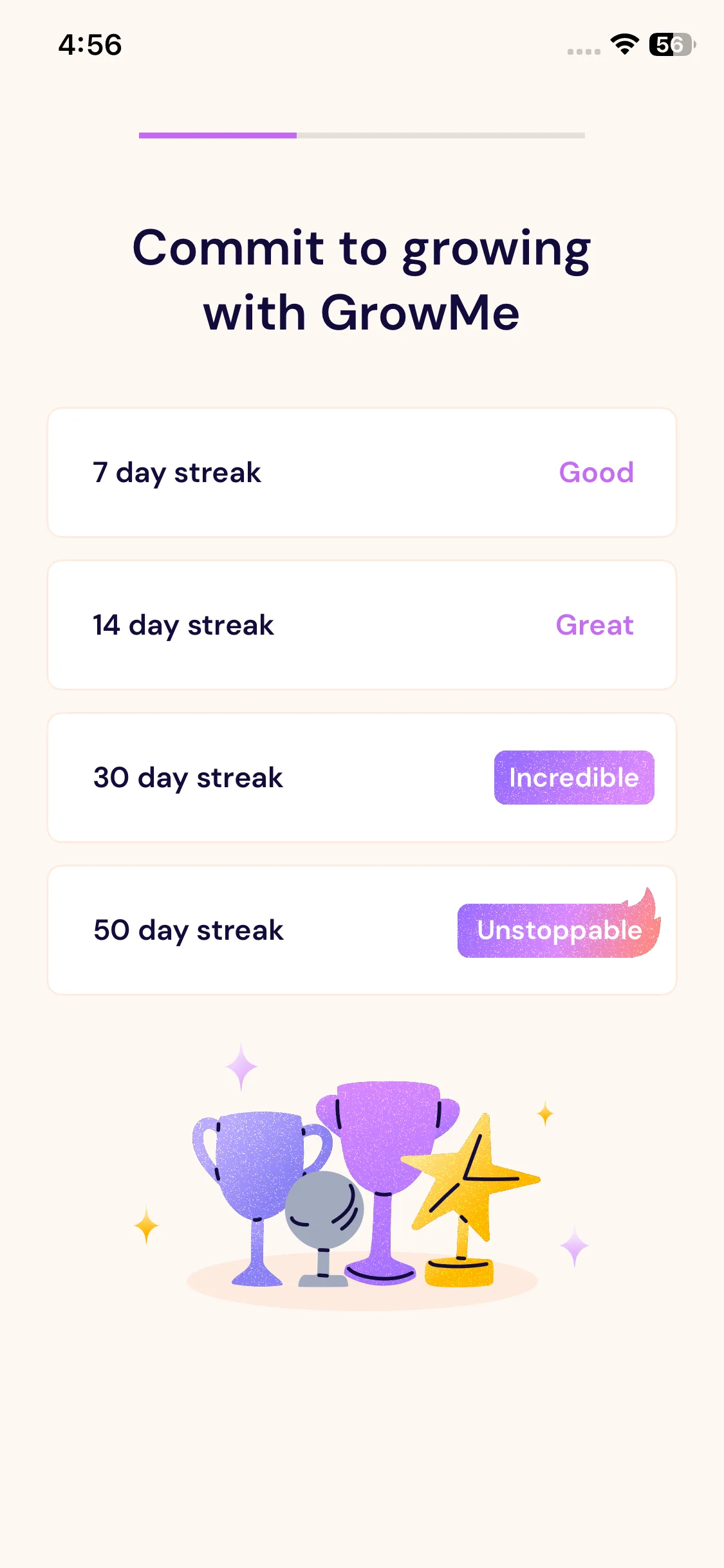Commit to the 50 day streak
The image size is (724, 1568).
pos(362,930)
